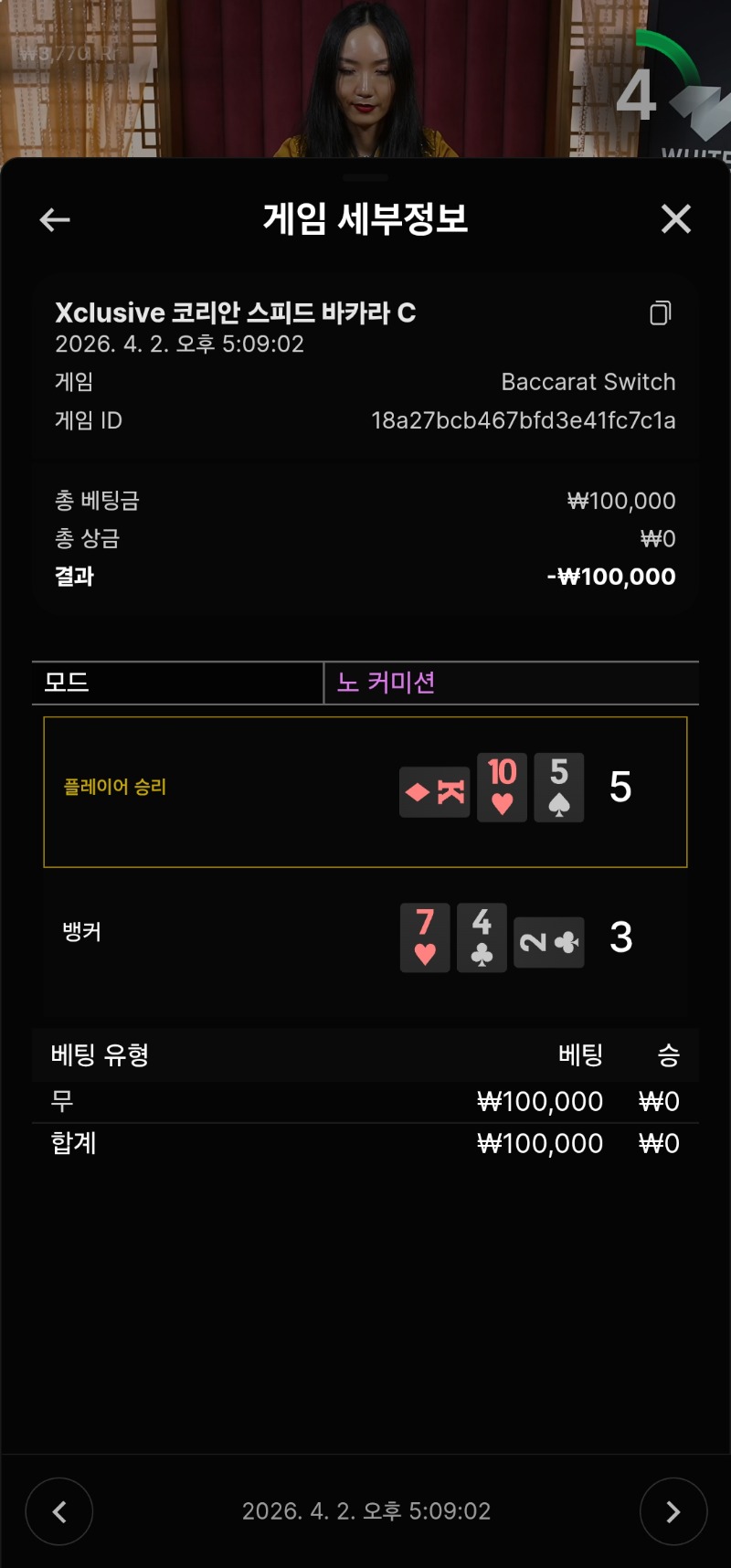Close the game details panel
The width and height of the screenshot is (731, 1568).
(675, 219)
